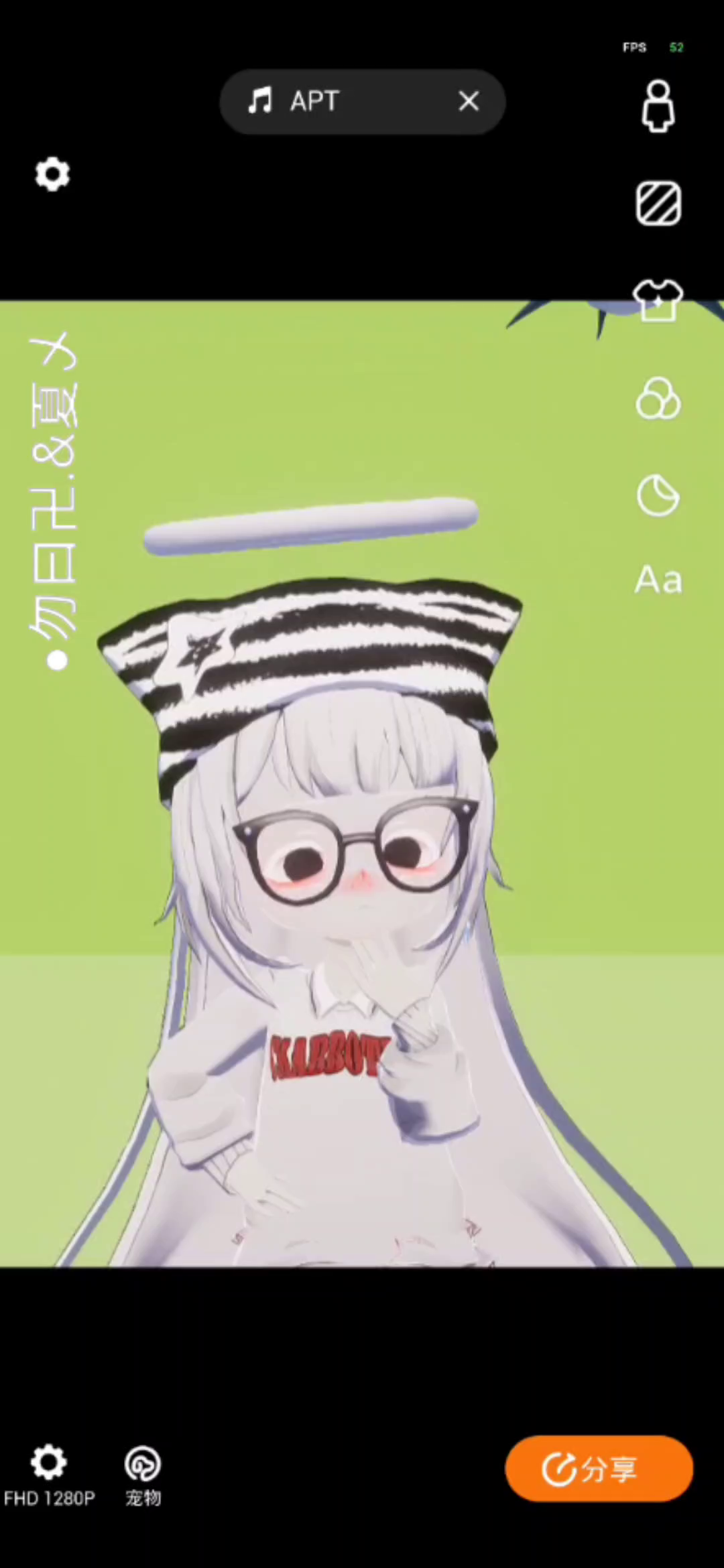The image size is (724, 1568).
Task: Open the color filters icon
Action: coord(658,399)
